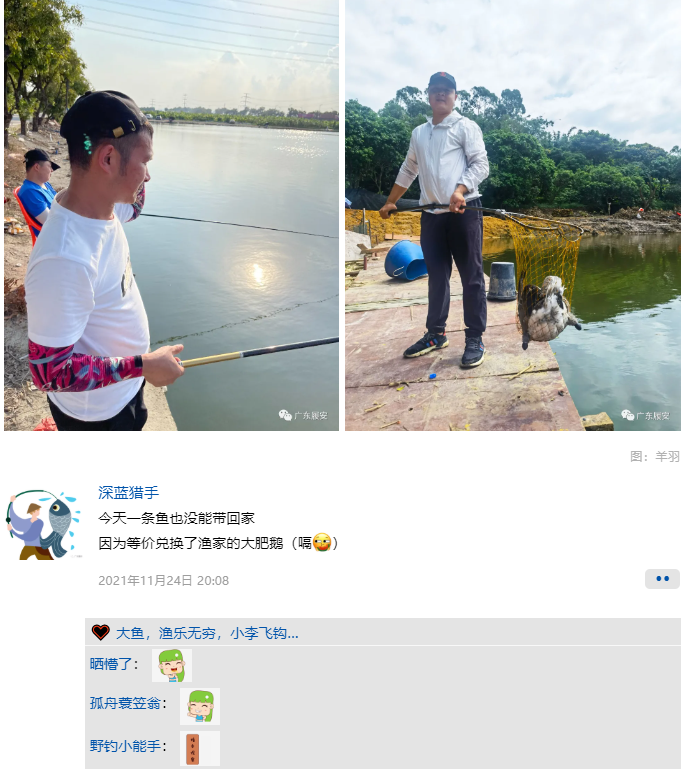View the photo of the man with the netted goose
The height and width of the screenshot is (775, 686).
tap(513, 215)
